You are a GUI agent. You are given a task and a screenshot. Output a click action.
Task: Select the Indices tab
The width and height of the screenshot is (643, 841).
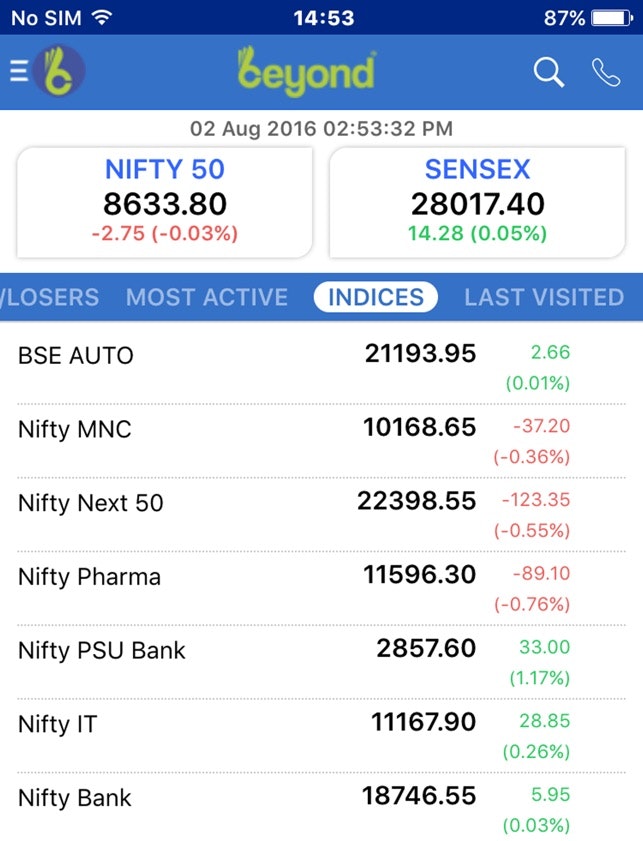[376, 297]
